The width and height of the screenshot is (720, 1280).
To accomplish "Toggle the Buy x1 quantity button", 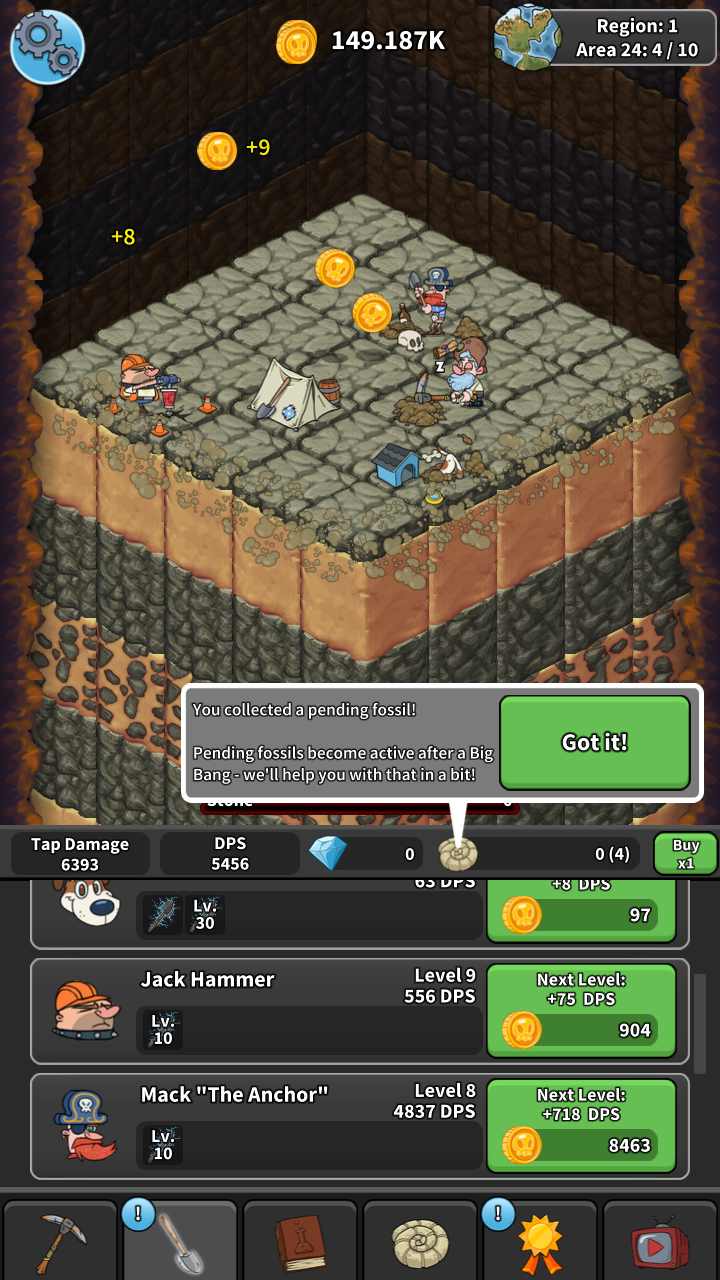I will coord(685,853).
